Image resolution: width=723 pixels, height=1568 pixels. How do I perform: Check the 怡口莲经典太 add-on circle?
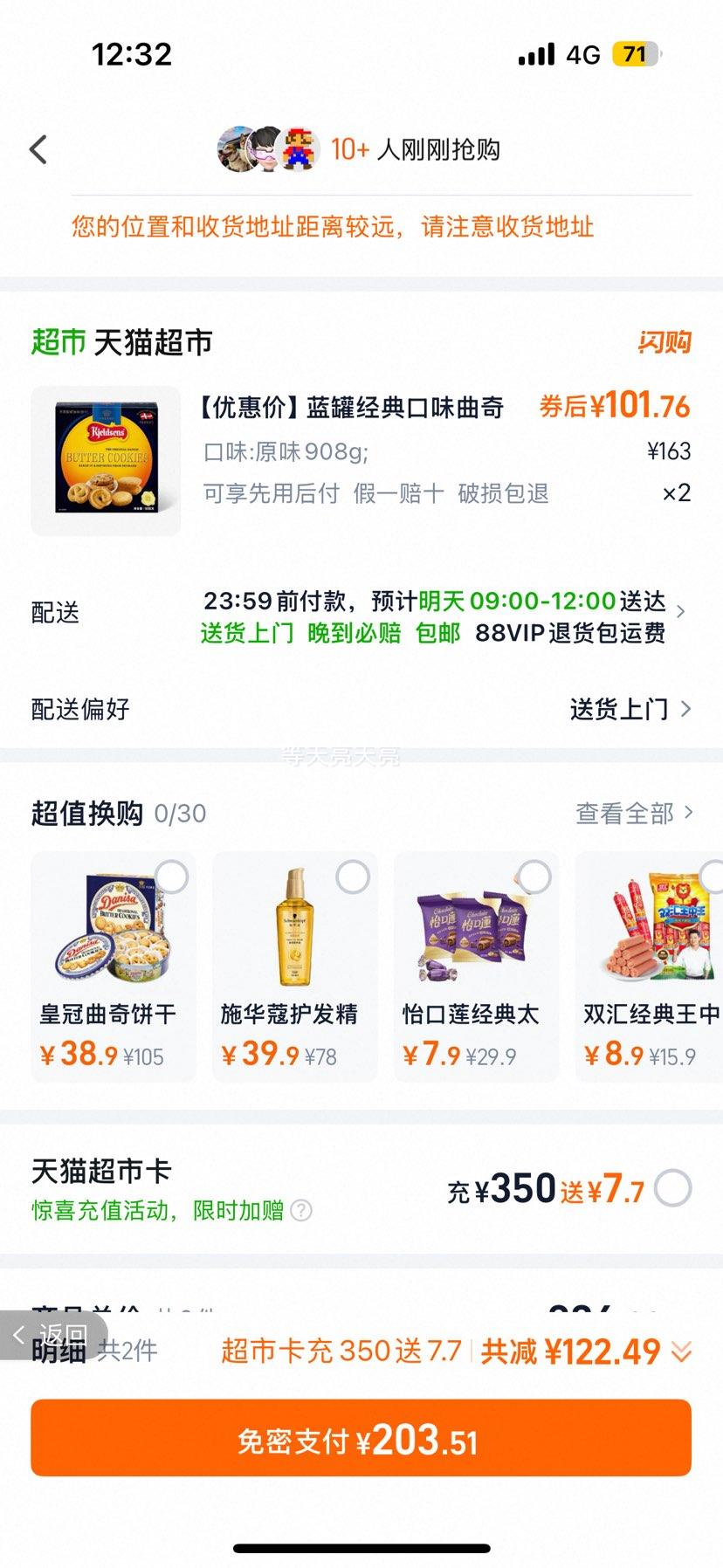coord(534,876)
